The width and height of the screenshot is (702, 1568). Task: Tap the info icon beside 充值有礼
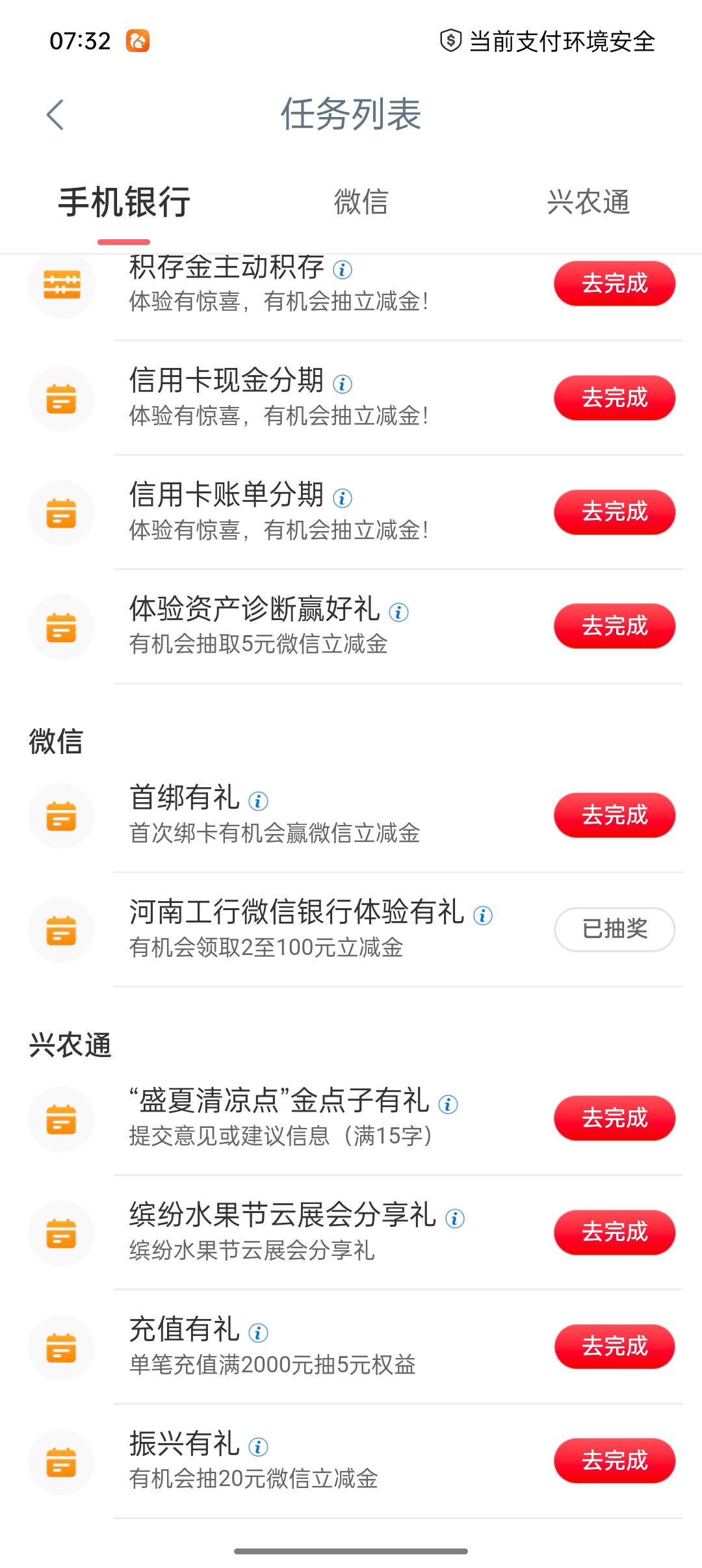point(258,1333)
